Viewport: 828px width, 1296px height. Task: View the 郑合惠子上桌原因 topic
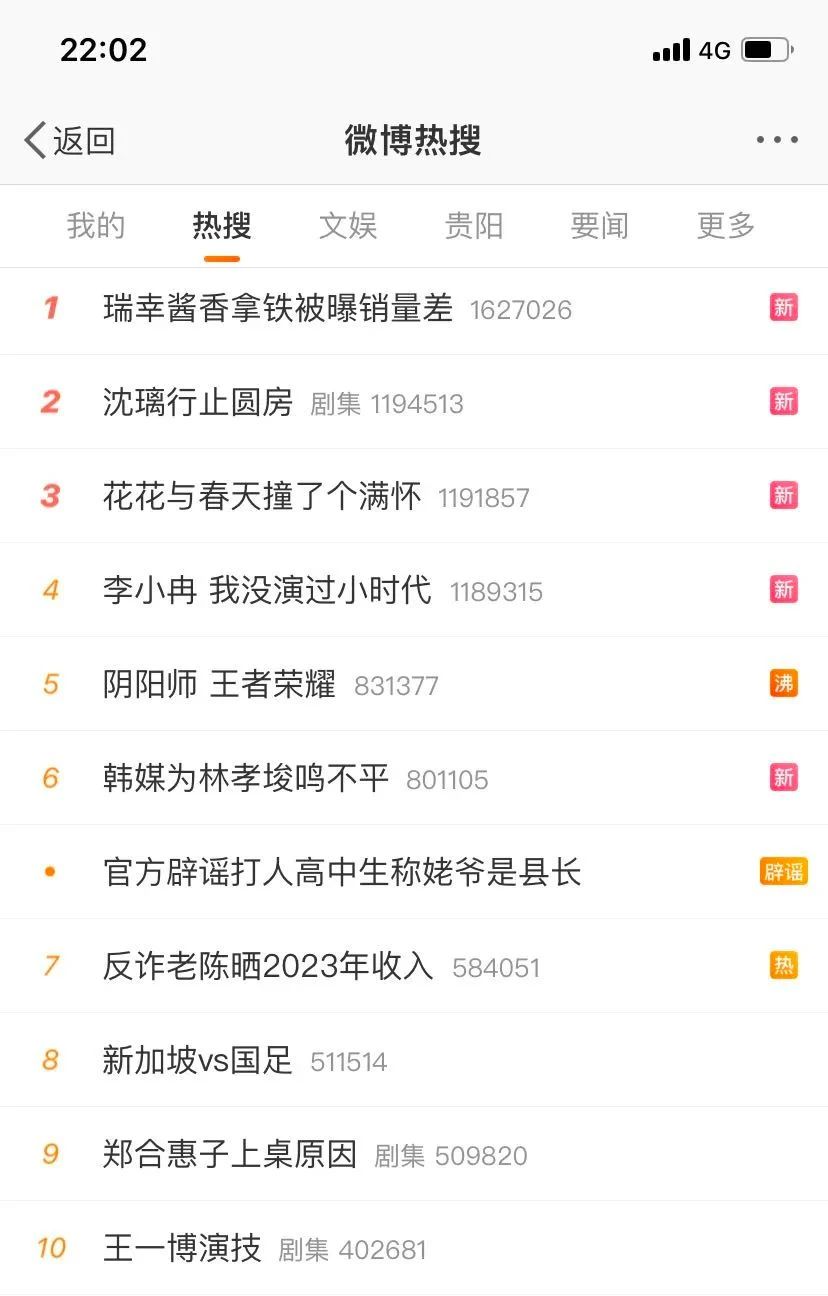coord(230,1155)
